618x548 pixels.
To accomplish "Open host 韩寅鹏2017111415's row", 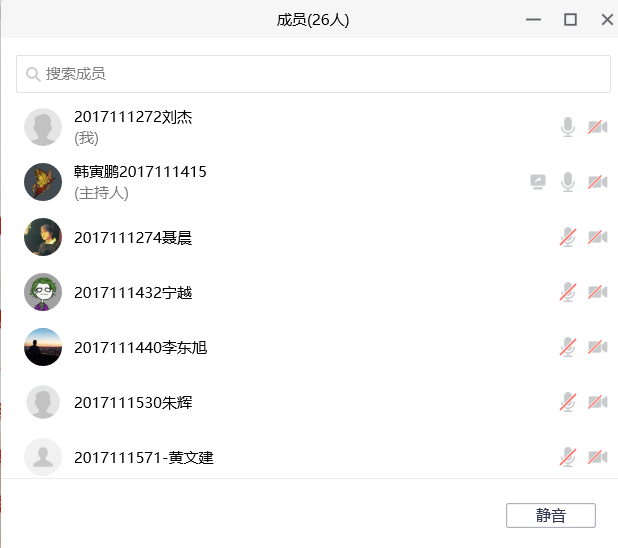I will pos(140,172).
